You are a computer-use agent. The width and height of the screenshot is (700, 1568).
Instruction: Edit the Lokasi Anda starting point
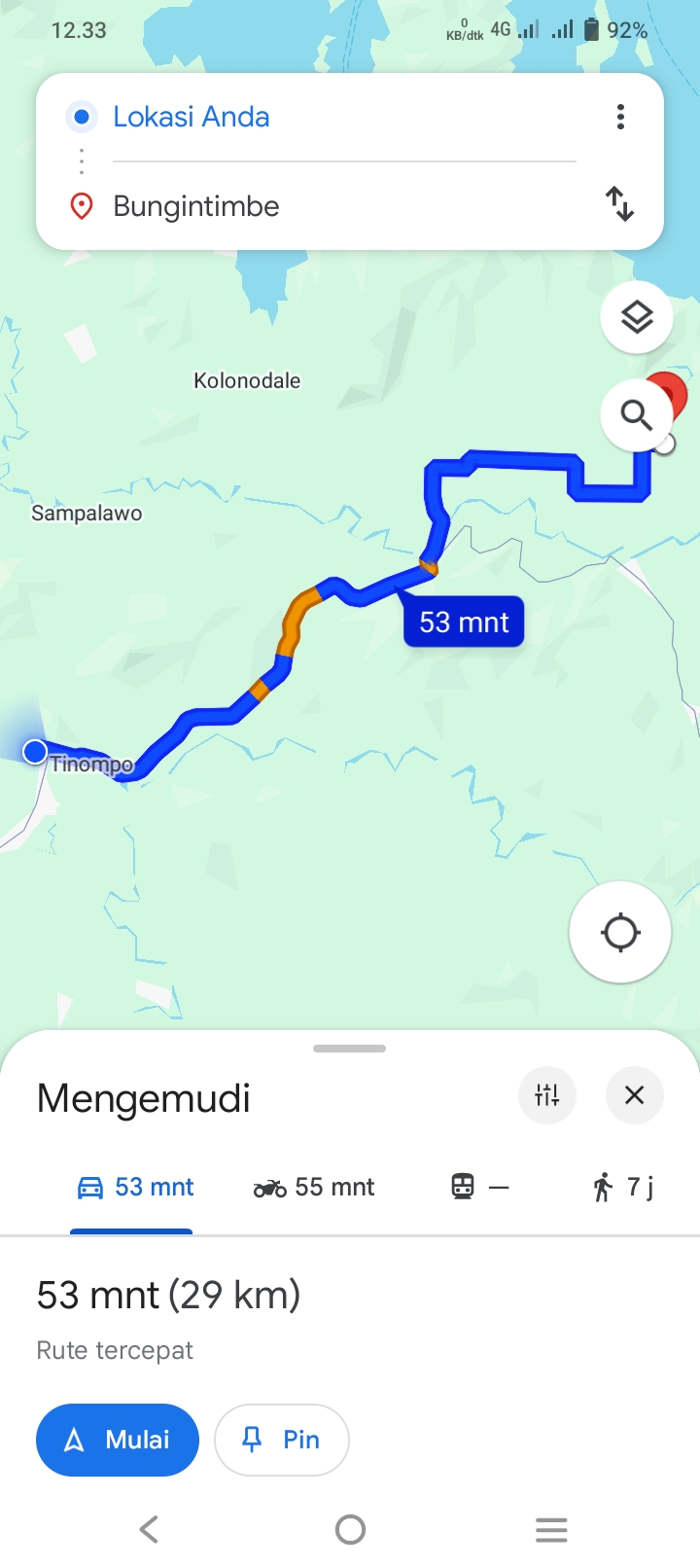[x=344, y=117]
